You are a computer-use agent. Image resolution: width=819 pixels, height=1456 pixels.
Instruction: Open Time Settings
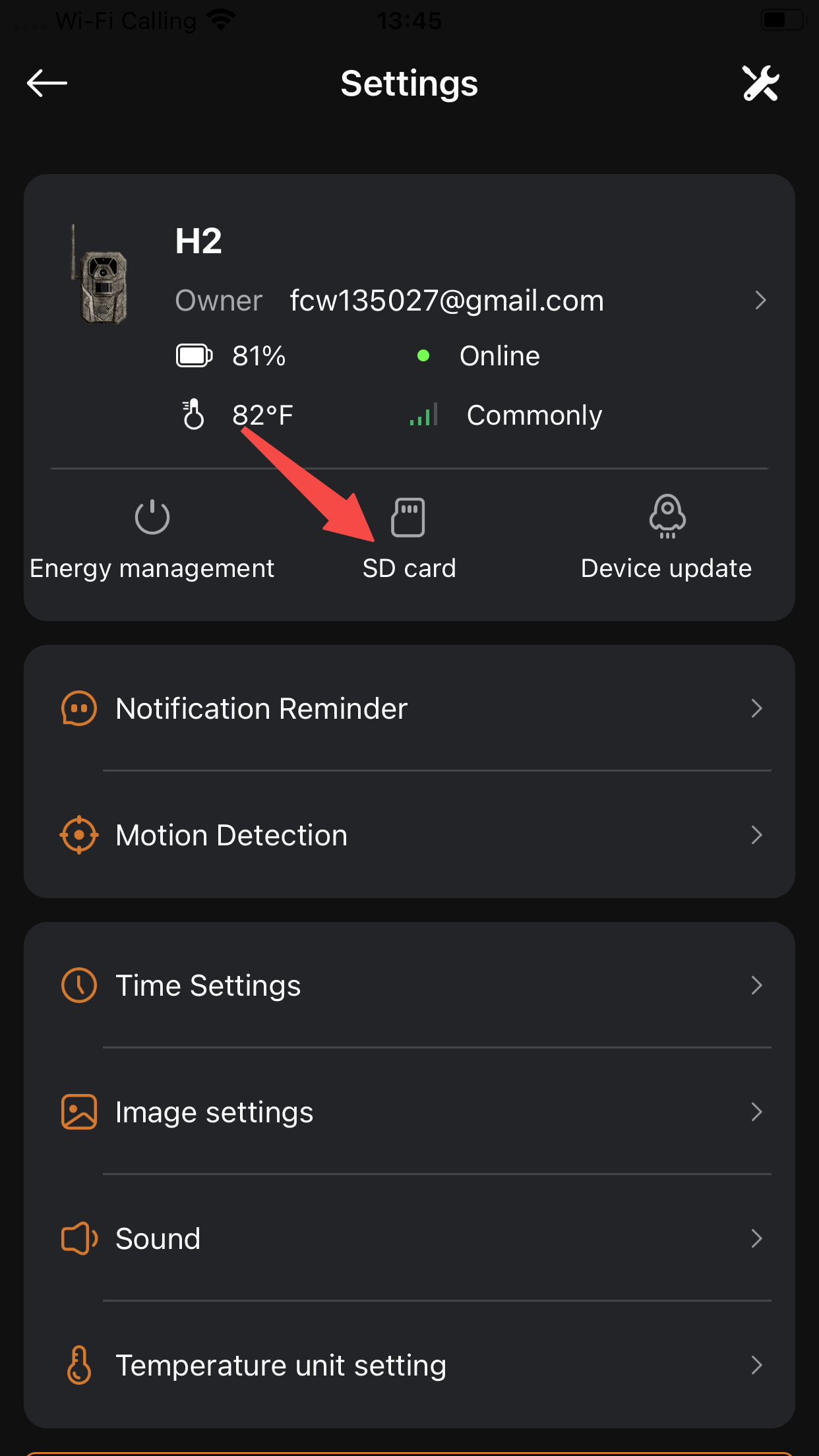point(409,985)
